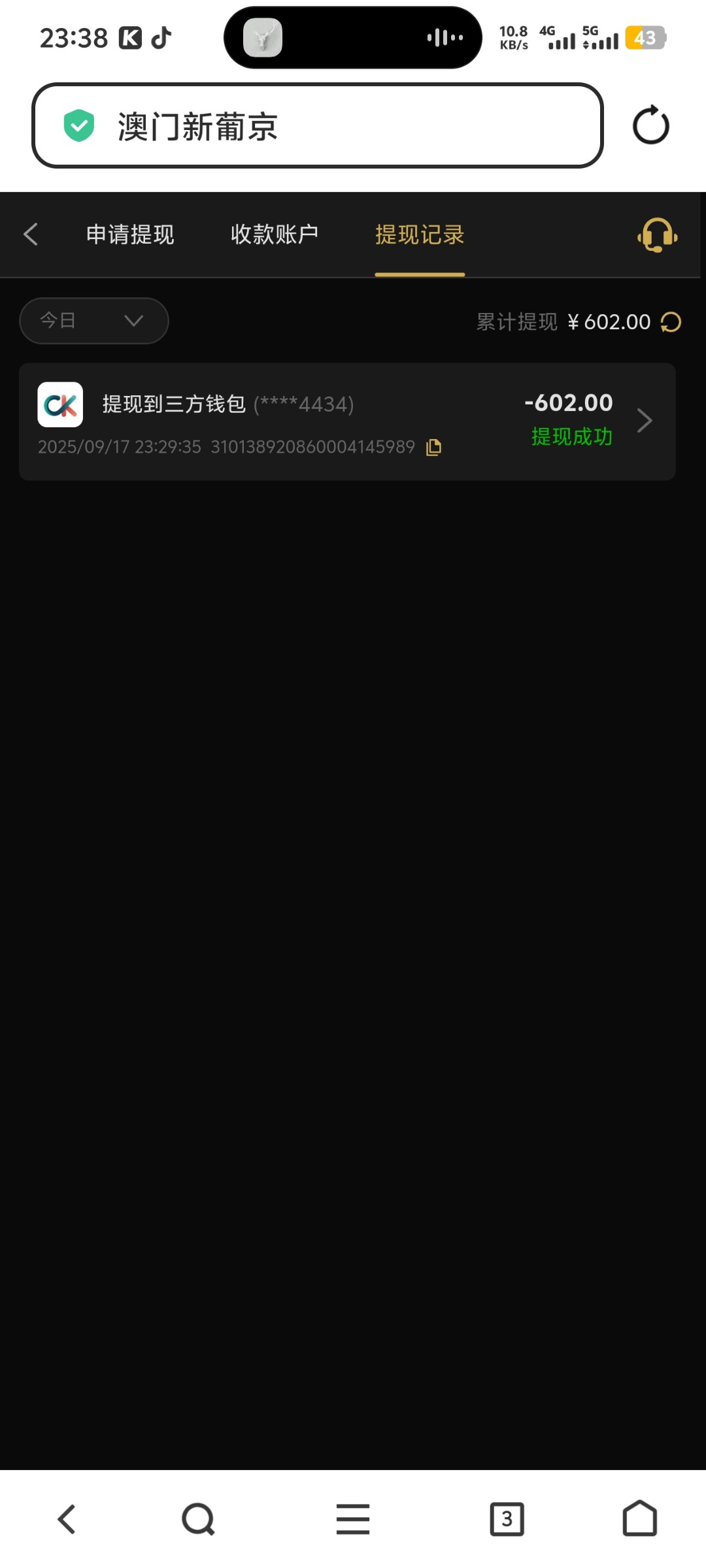Switch to the 申请提现 tab
This screenshot has width=706, height=1568.
click(130, 235)
